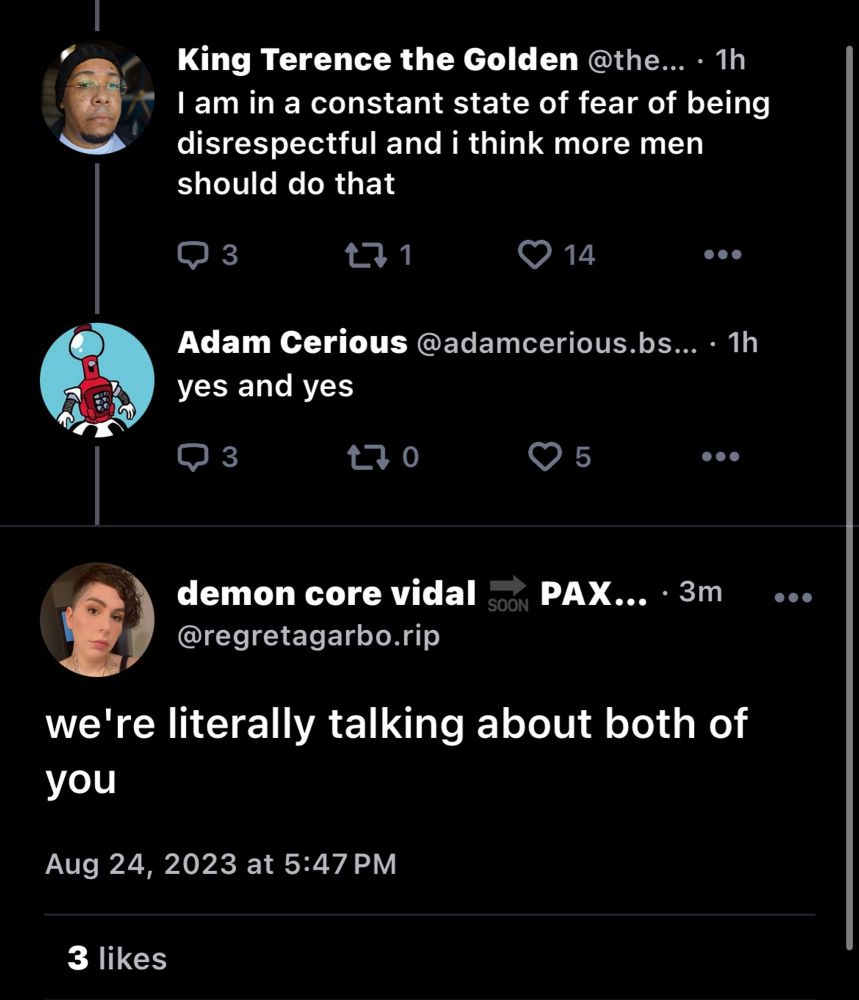This screenshot has width=859, height=1000.
Task: Tap the heart icon on King Terence's post
Action: 537,255
